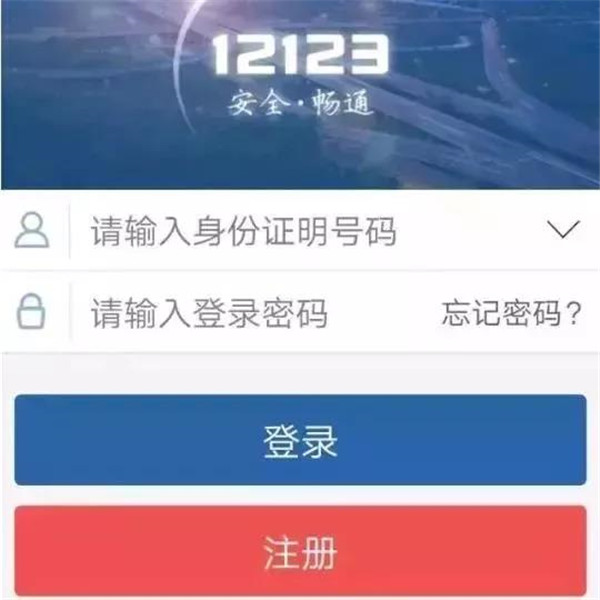Expand the ID number dropdown chevron
Image resolution: width=600 pixels, height=600 pixels.
(563, 230)
